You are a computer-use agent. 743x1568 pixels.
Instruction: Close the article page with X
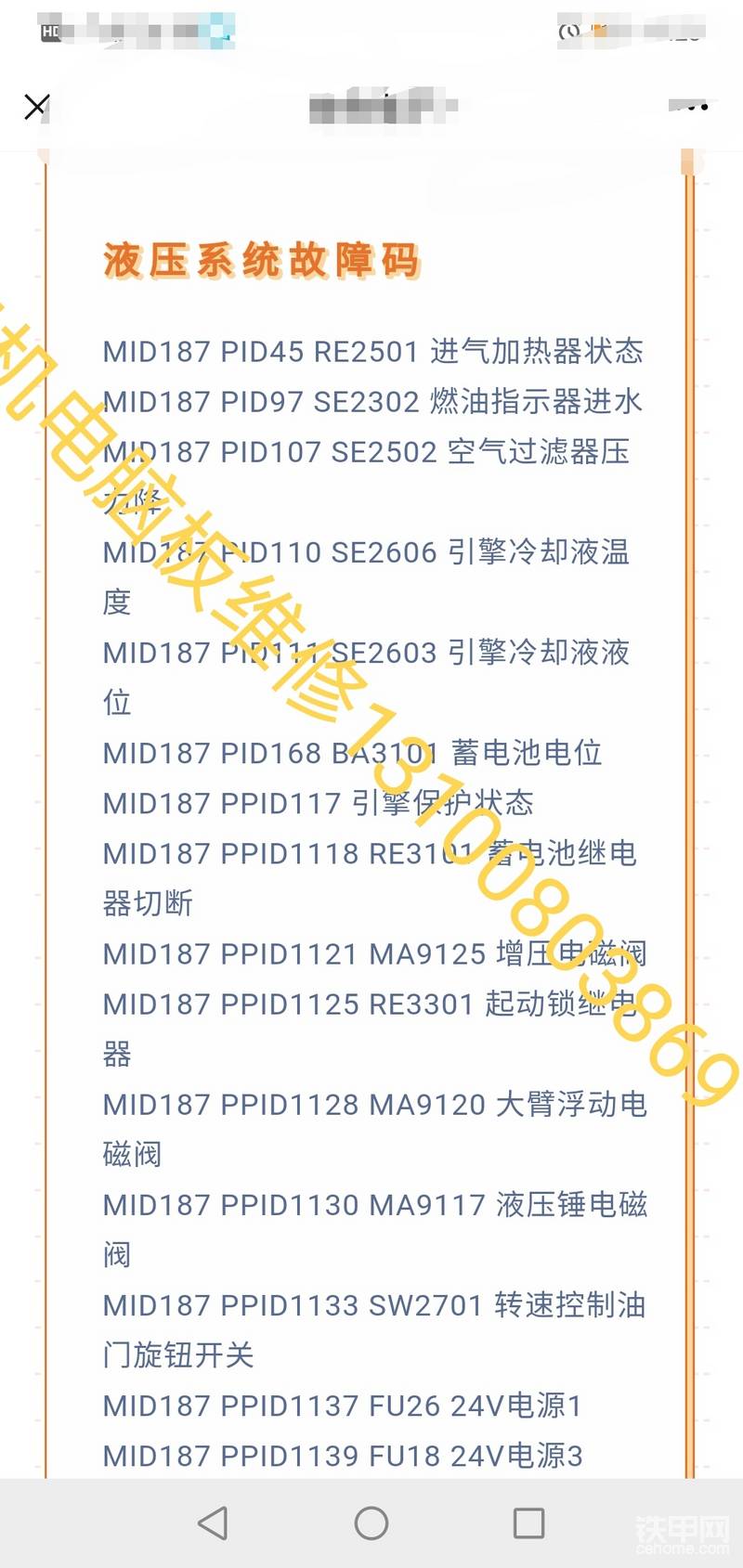[x=36, y=107]
